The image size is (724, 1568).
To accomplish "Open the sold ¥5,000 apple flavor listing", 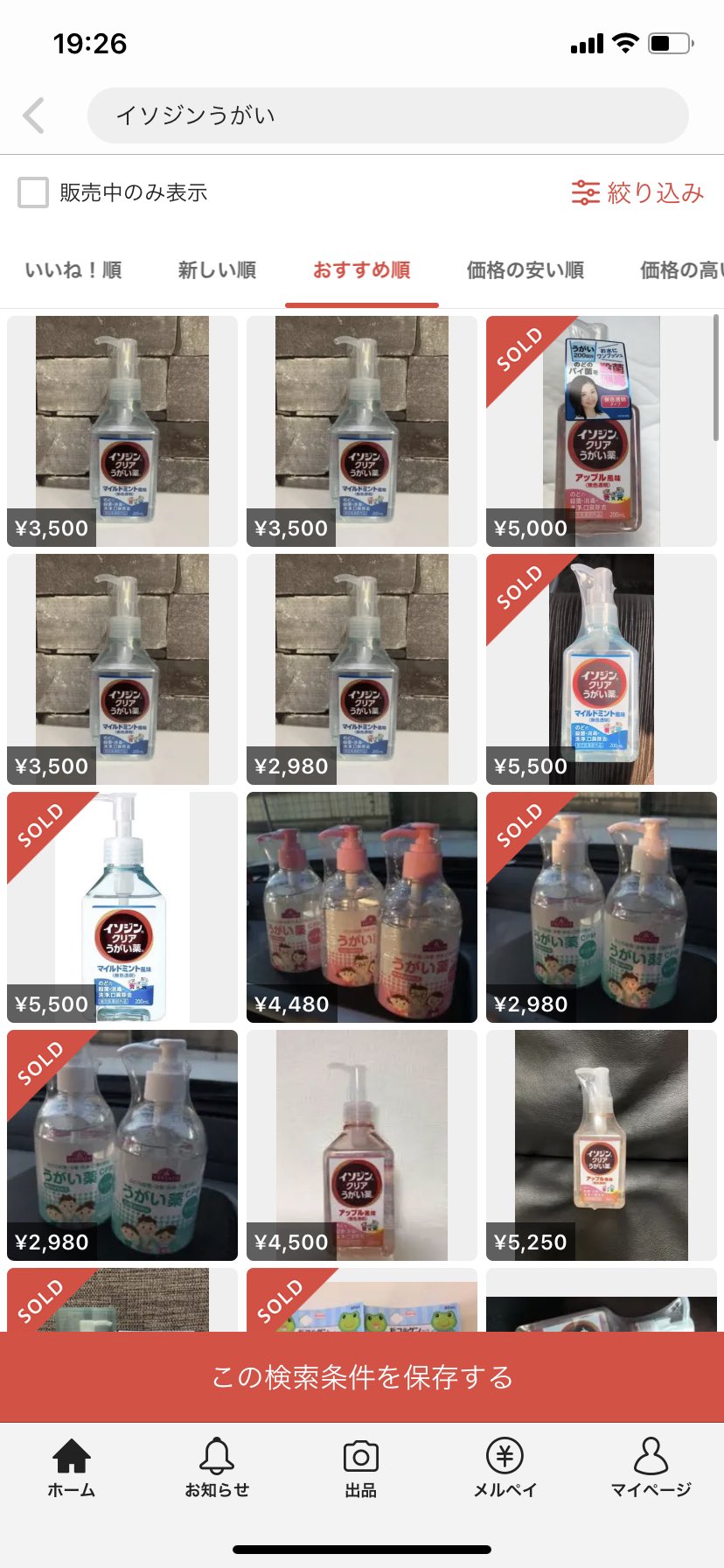I will [602, 431].
